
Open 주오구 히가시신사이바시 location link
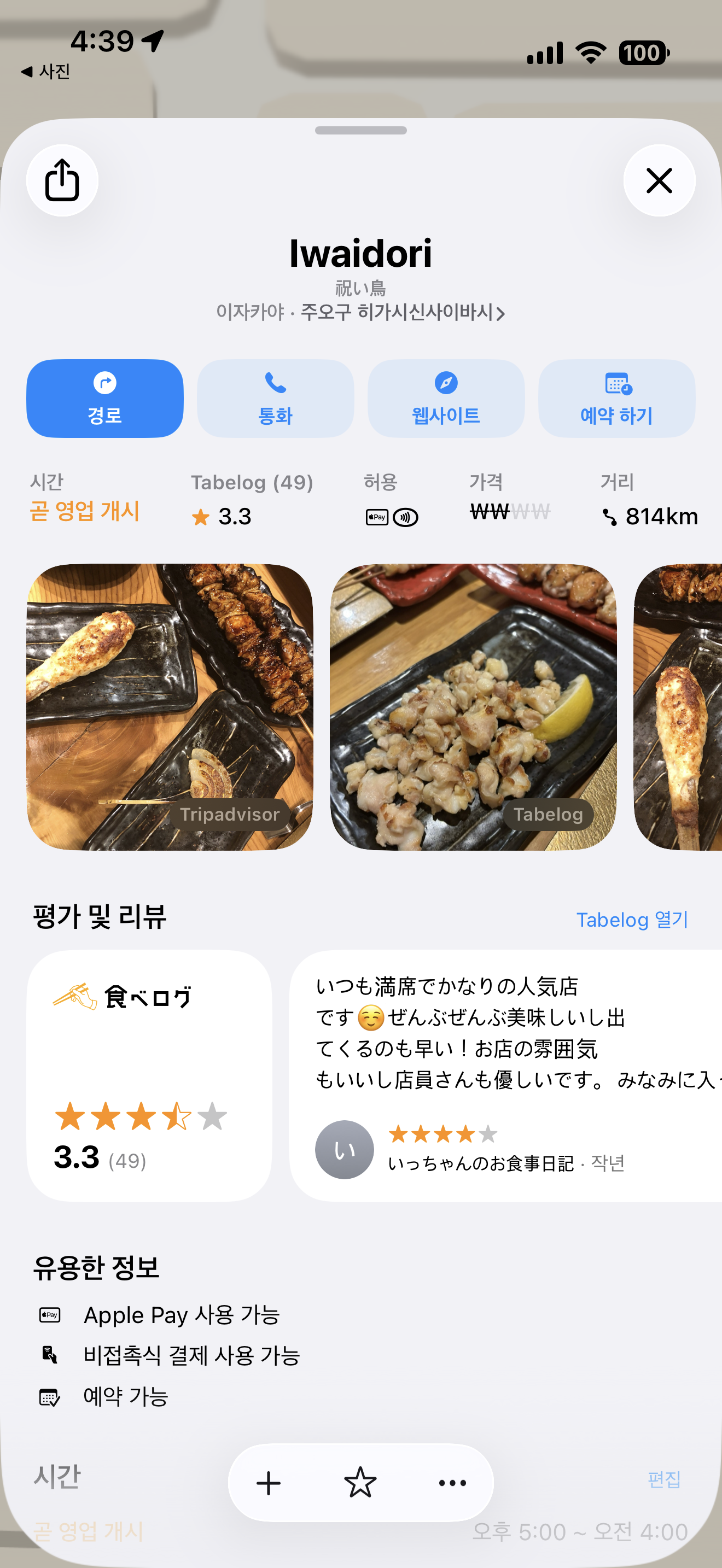point(402,313)
